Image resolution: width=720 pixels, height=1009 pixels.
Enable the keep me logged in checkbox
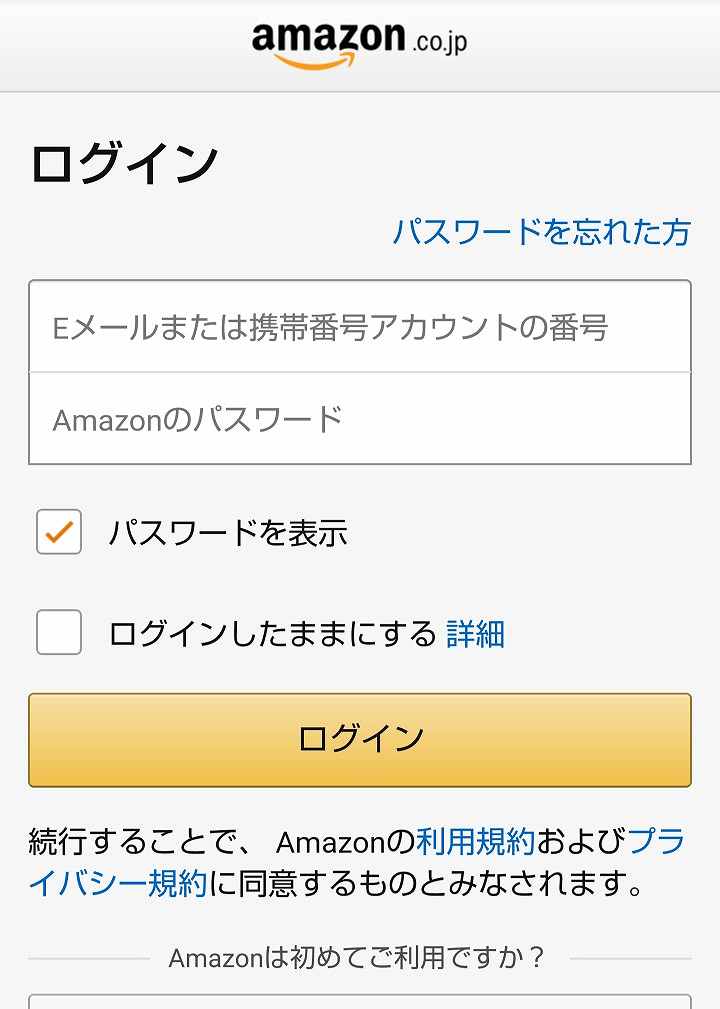click(x=59, y=633)
